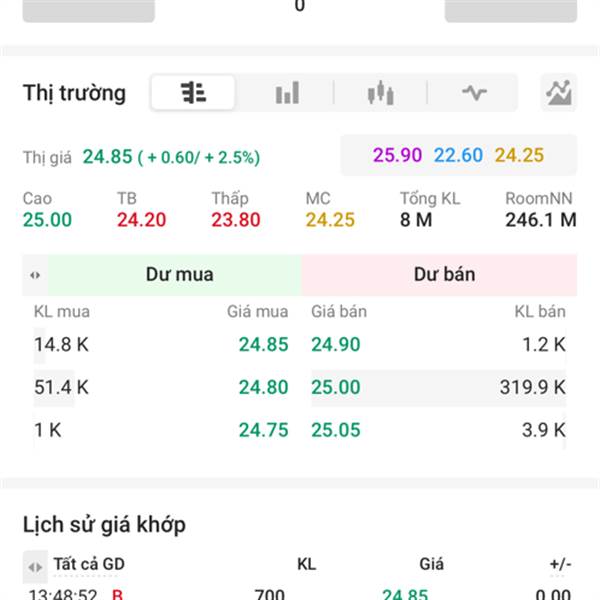Select bid price 24.85 in Dư mua
The image size is (600, 600).
[x=263, y=345]
